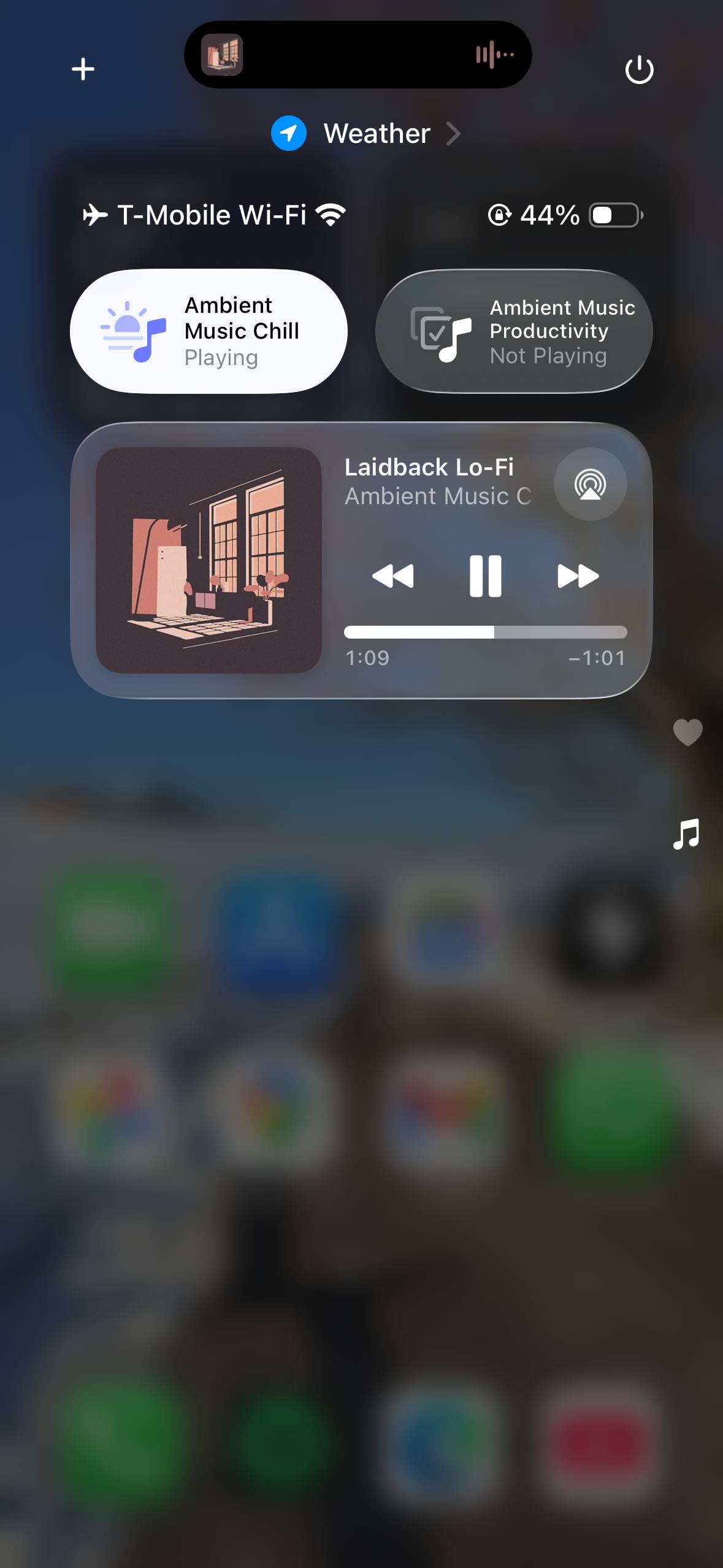Screen dimensions: 723x1568
Task: Open Laidback Lo-Fi album artwork
Action: point(208,560)
